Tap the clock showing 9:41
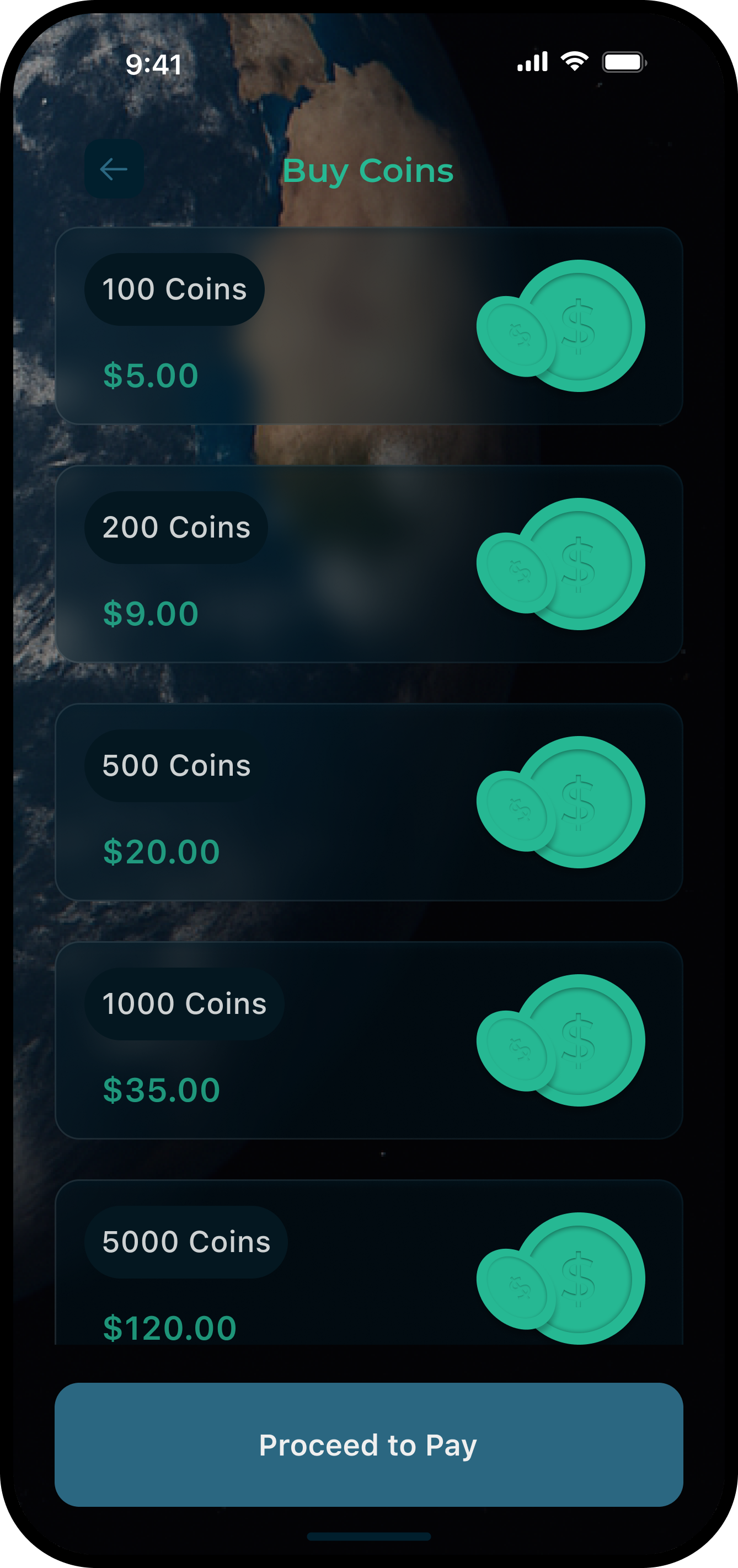Viewport: 738px width, 1568px height. coord(153,63)
